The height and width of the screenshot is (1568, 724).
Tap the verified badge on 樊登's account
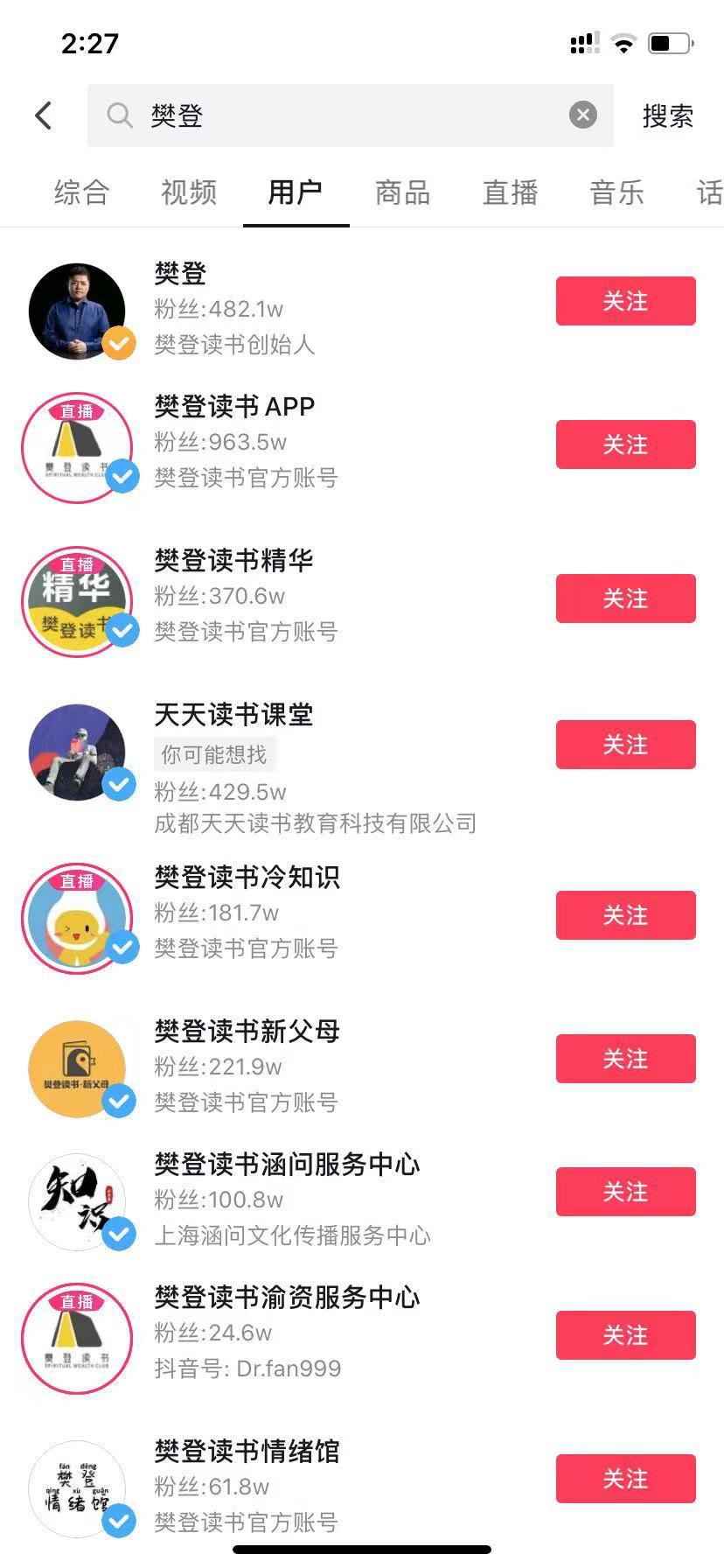120,344
